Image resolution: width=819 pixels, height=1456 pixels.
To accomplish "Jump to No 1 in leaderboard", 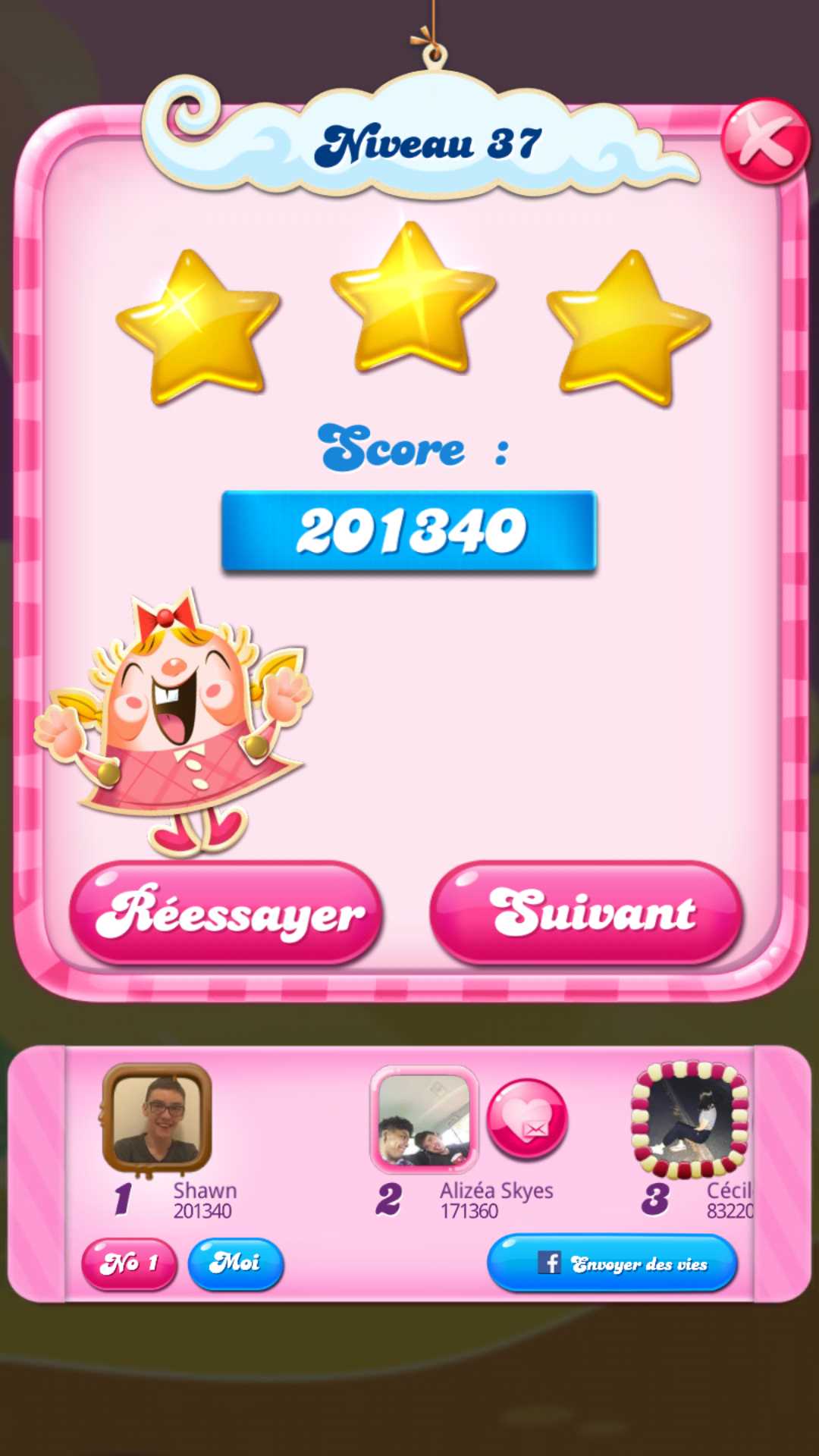I will pyautogui.click(x=129, y=1263).
